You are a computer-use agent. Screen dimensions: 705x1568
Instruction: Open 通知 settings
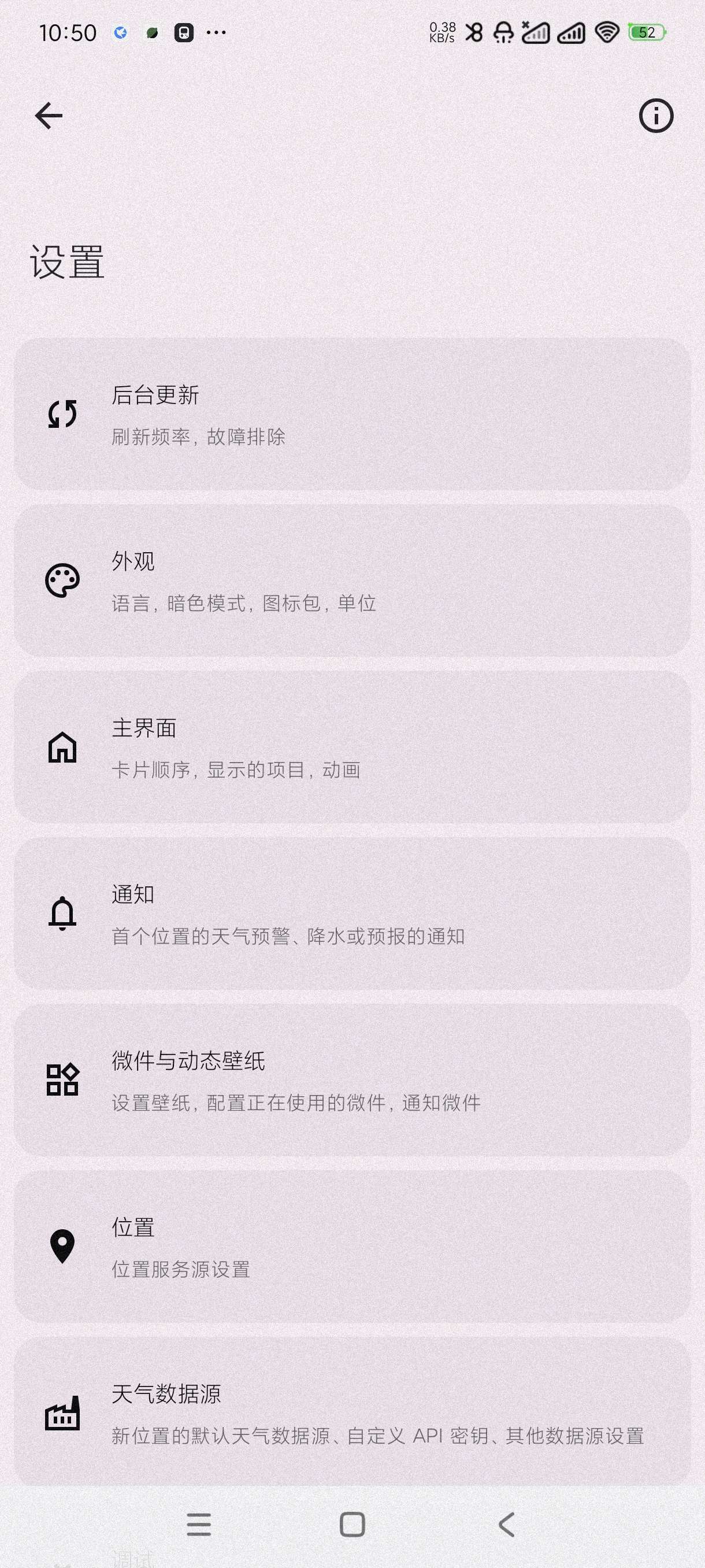(352, 914)
